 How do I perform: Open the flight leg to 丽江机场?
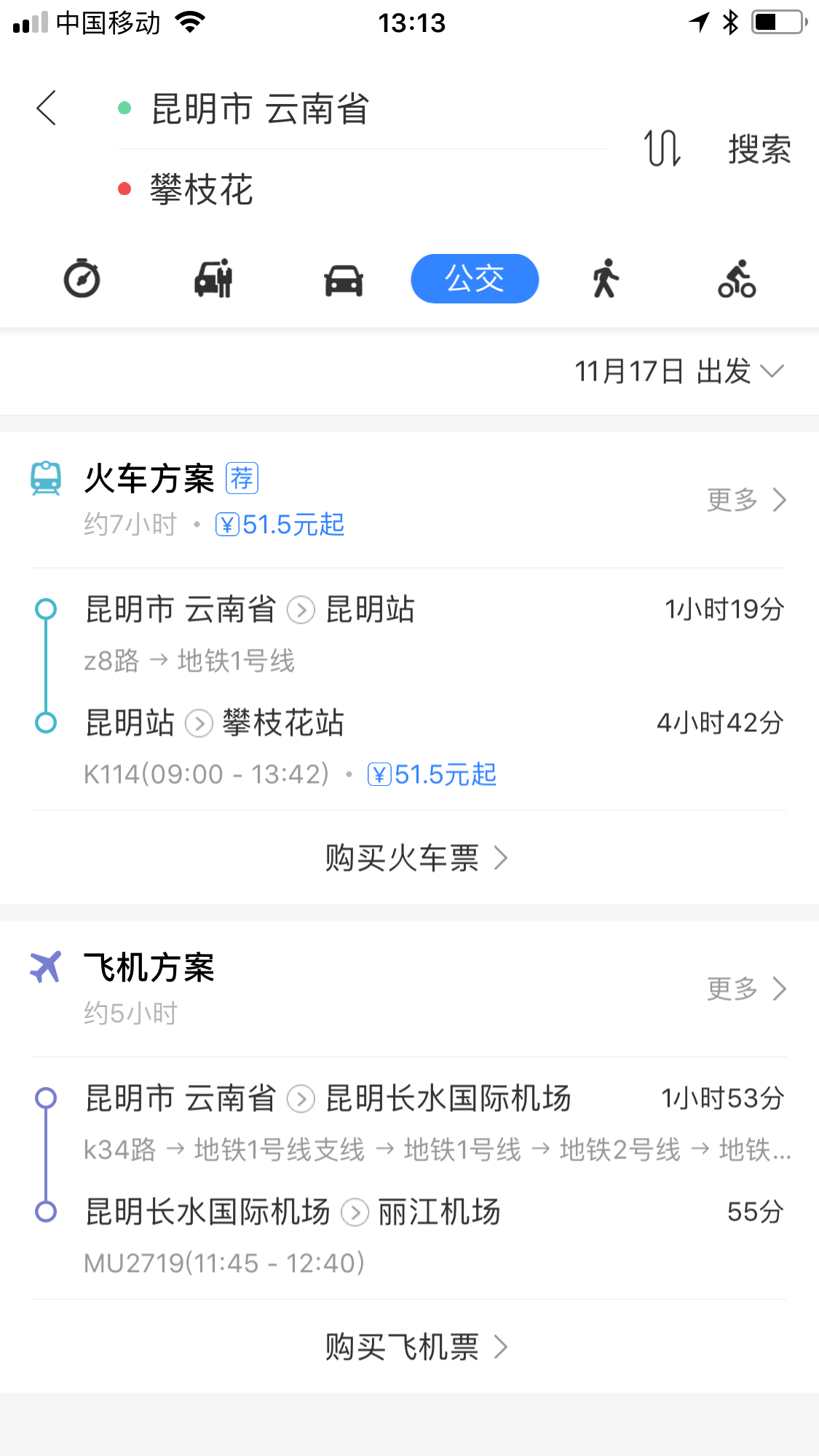click(x=409, y=1236)
